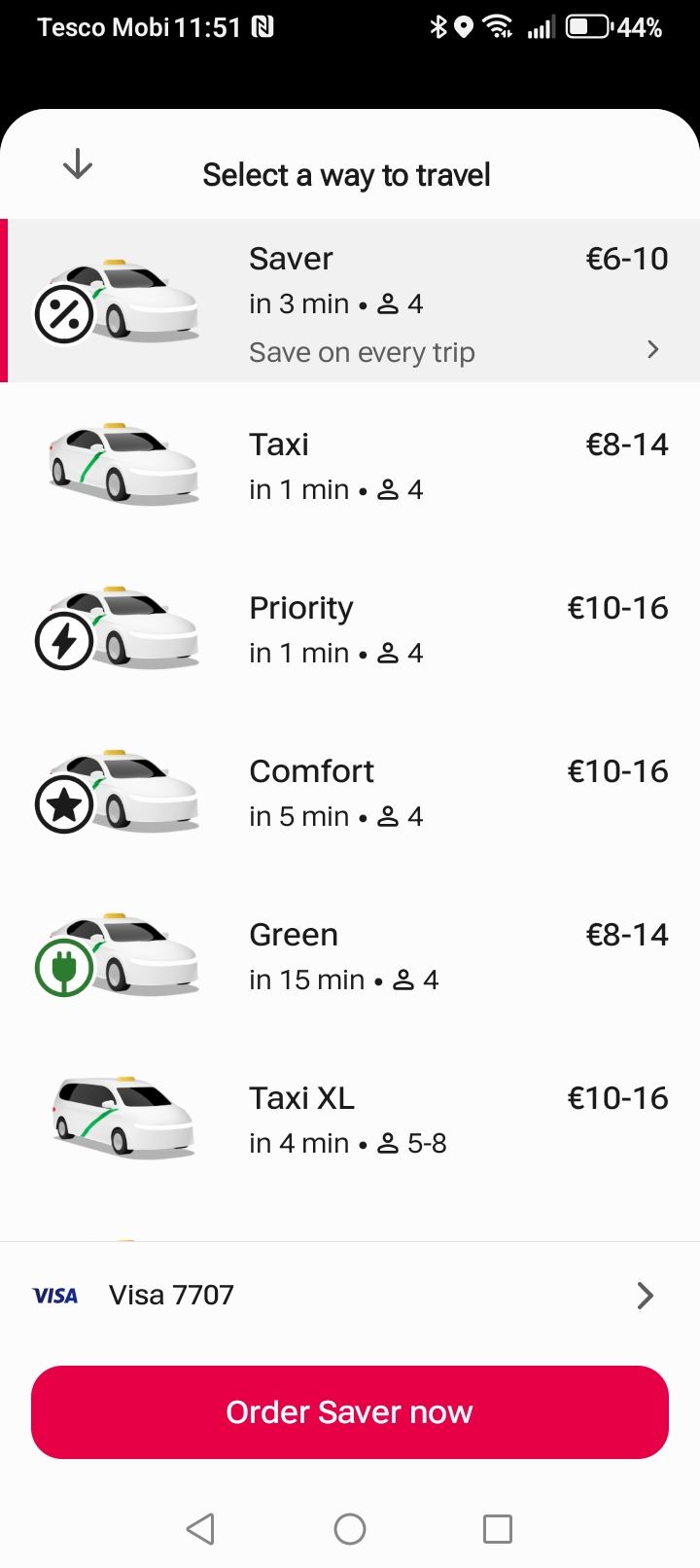Return to the home screen
The height and width of the screenshot is (1568, 700).
tap(350, 1529)
